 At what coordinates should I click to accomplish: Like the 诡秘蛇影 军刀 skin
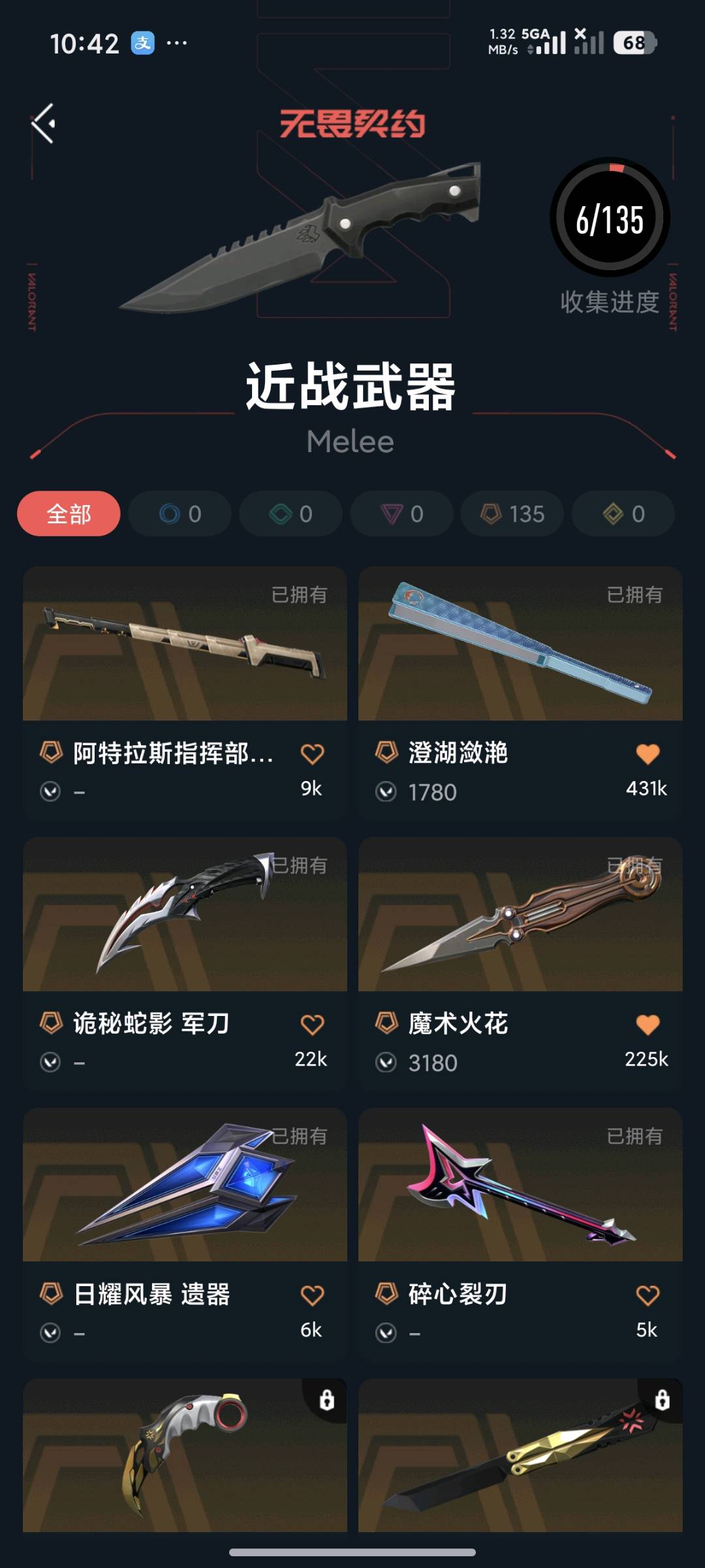pos(312,1024)
